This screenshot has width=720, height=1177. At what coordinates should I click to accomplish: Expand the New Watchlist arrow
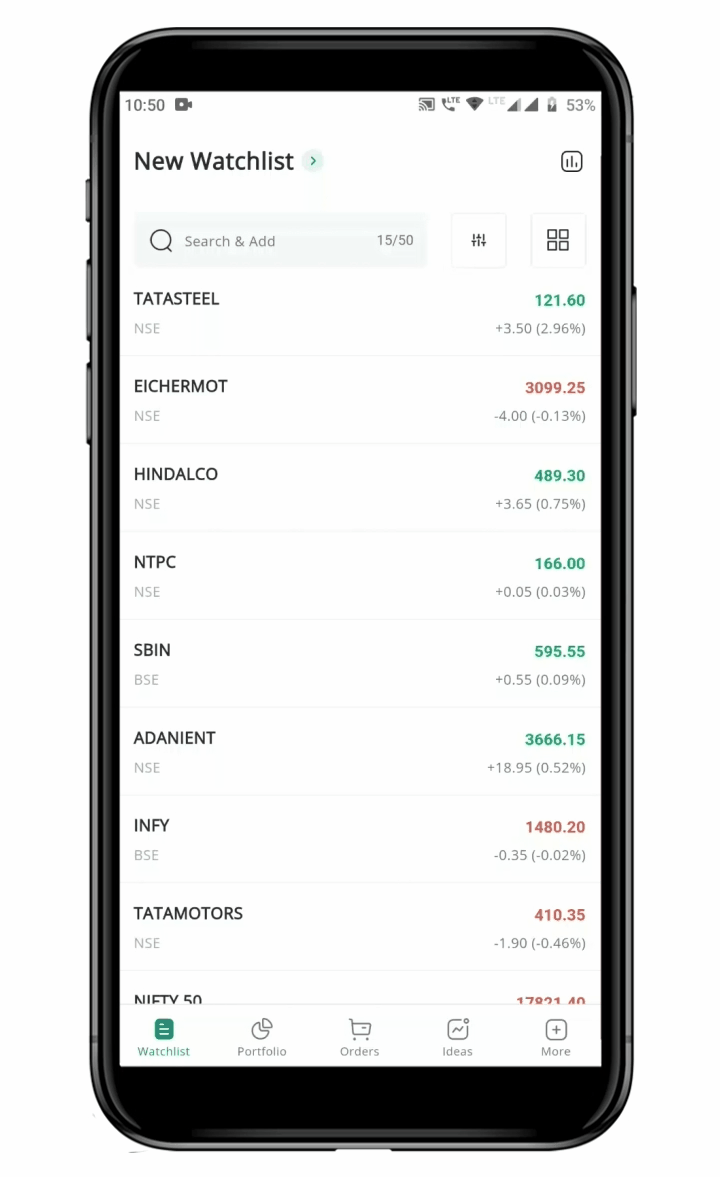pyautogui.click(x=313, y=161)
